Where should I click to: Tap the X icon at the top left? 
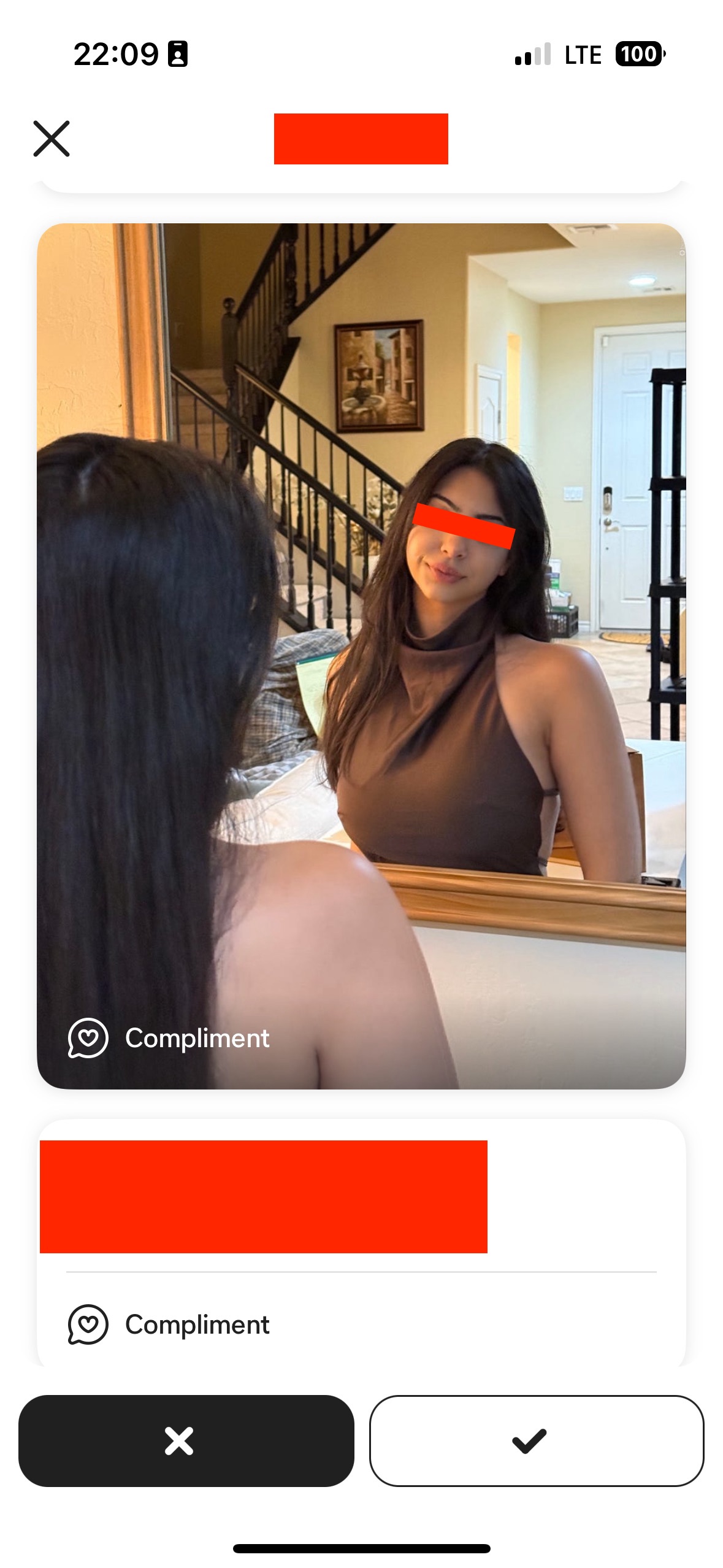click(x=53, y=139)
